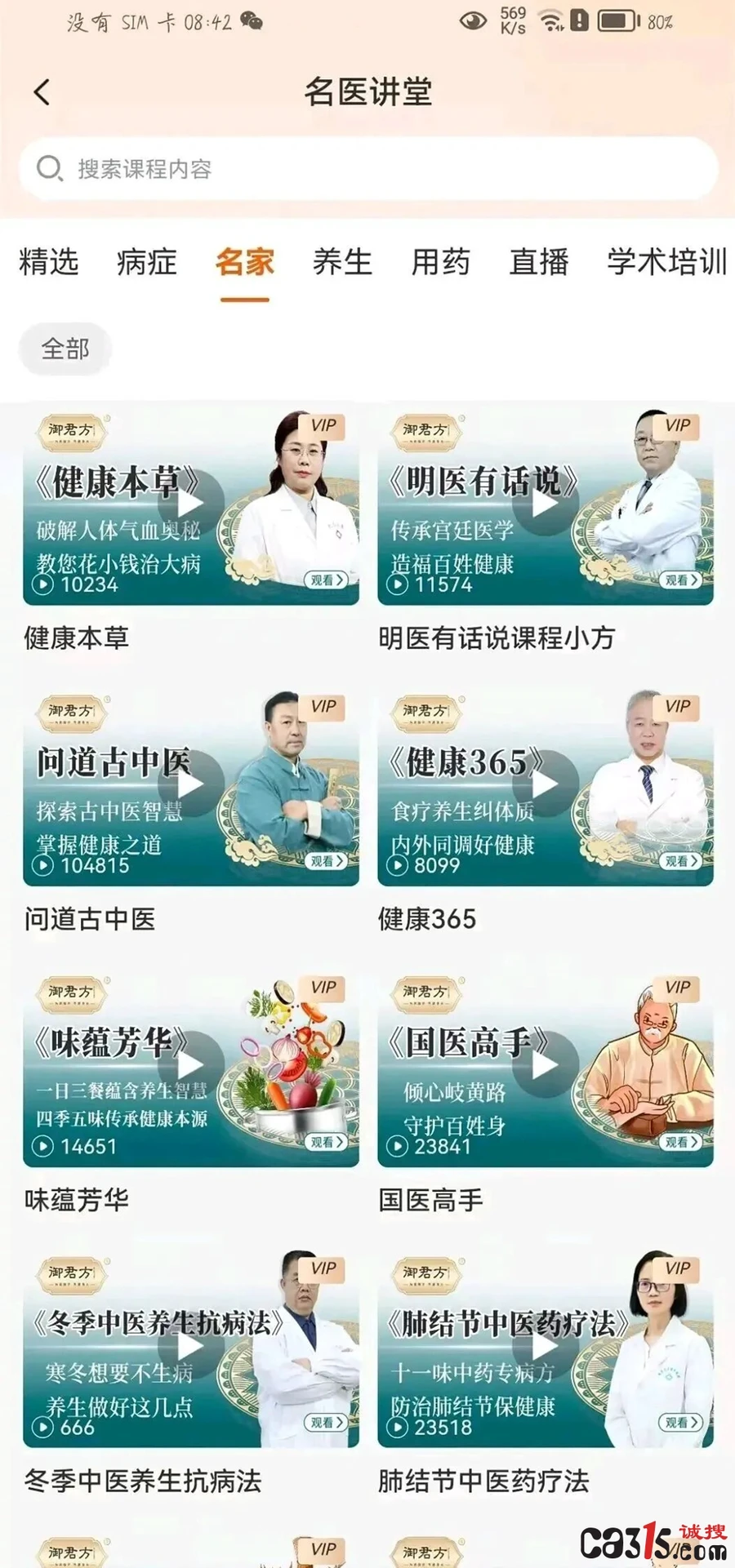Switch to the 病症 tab
Image resolution: width=735 pixels, height=1568 pixels.
click(147, 262)
